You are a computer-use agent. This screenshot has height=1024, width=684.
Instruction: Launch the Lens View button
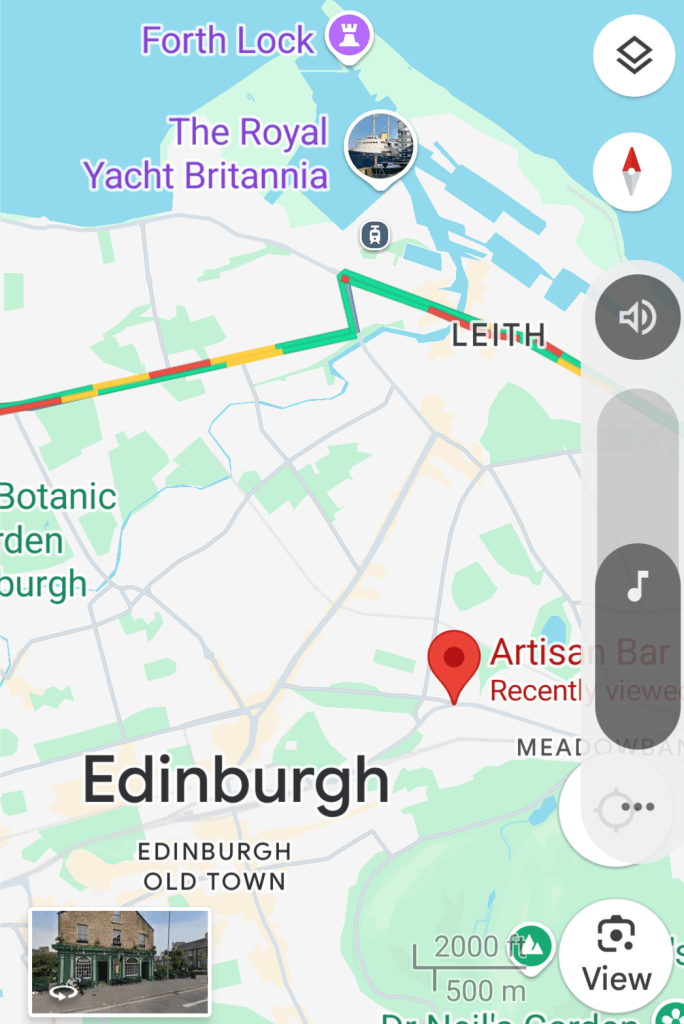click(617, 955)
